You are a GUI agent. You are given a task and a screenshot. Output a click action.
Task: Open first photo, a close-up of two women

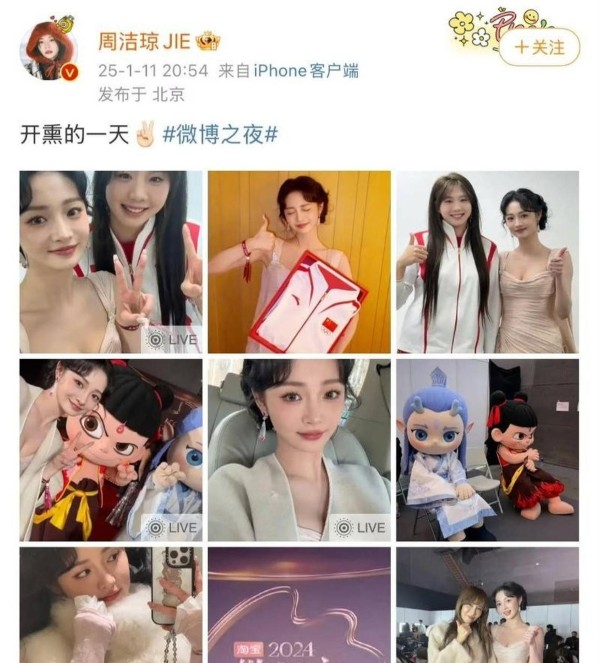pyautogui.click(x=111, y=261)
